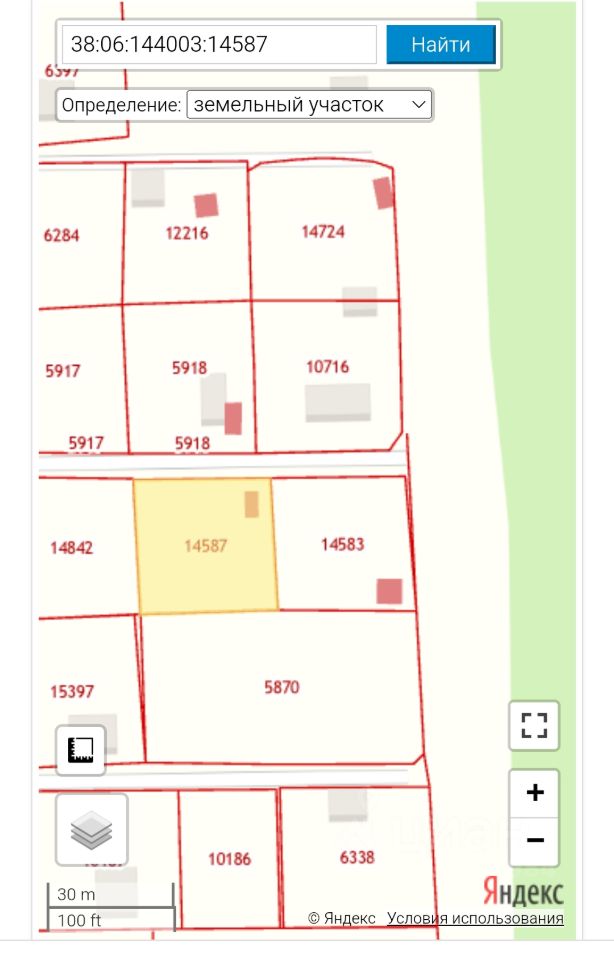Image resolution: width=614 pixels, height=960 pixels.
Task: Tap the cadastral number search field
Action: [x=219, y=44]
